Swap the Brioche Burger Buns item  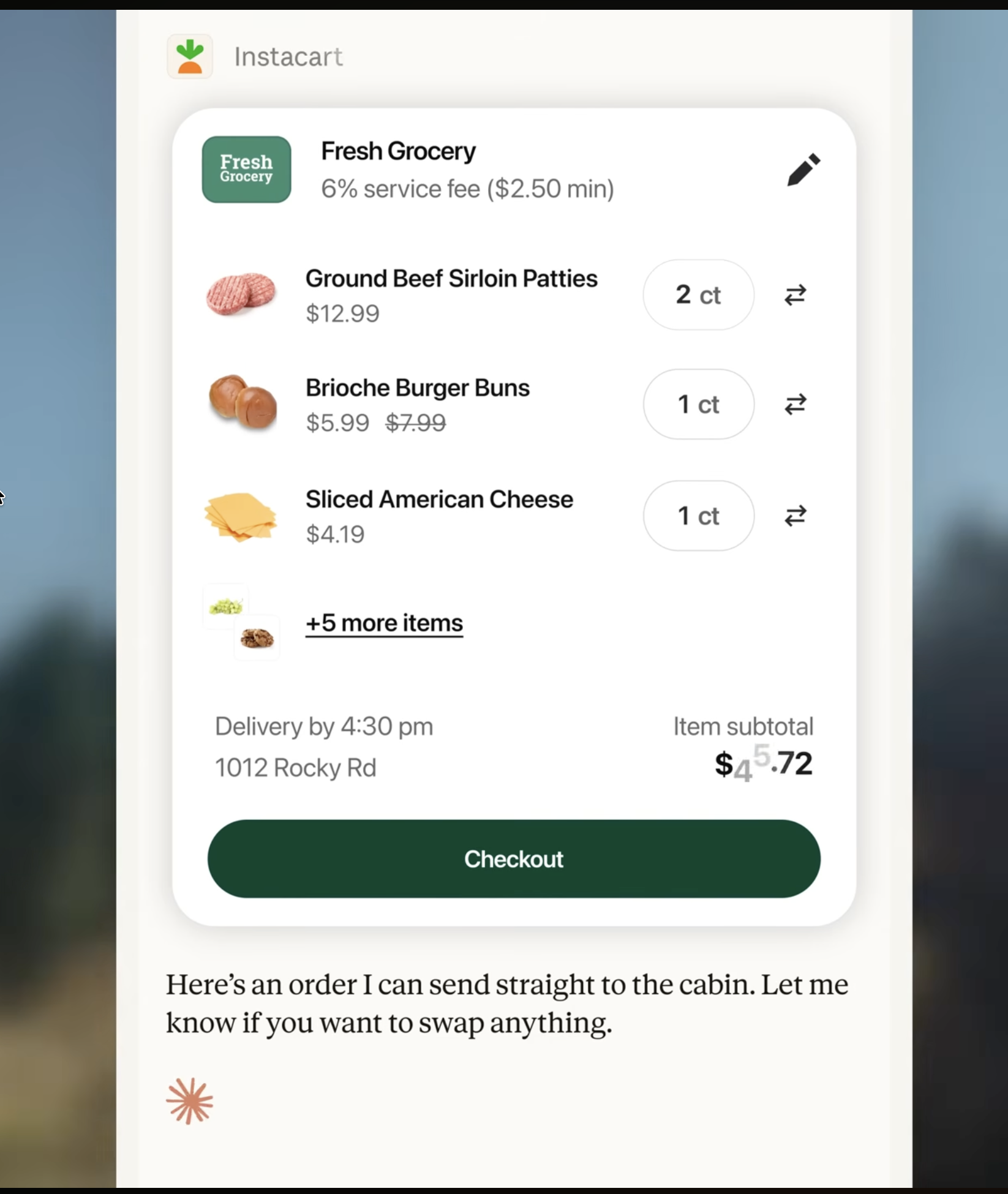[x=795, y=404]
